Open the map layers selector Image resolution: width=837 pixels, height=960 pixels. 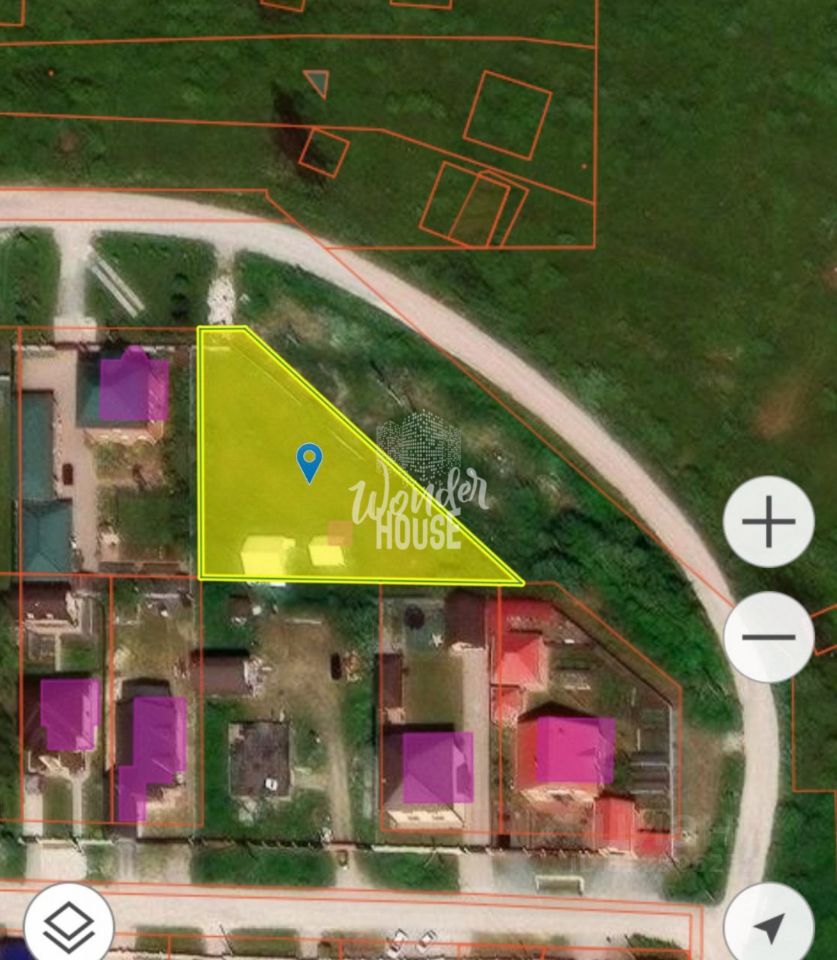pos(68,927)
